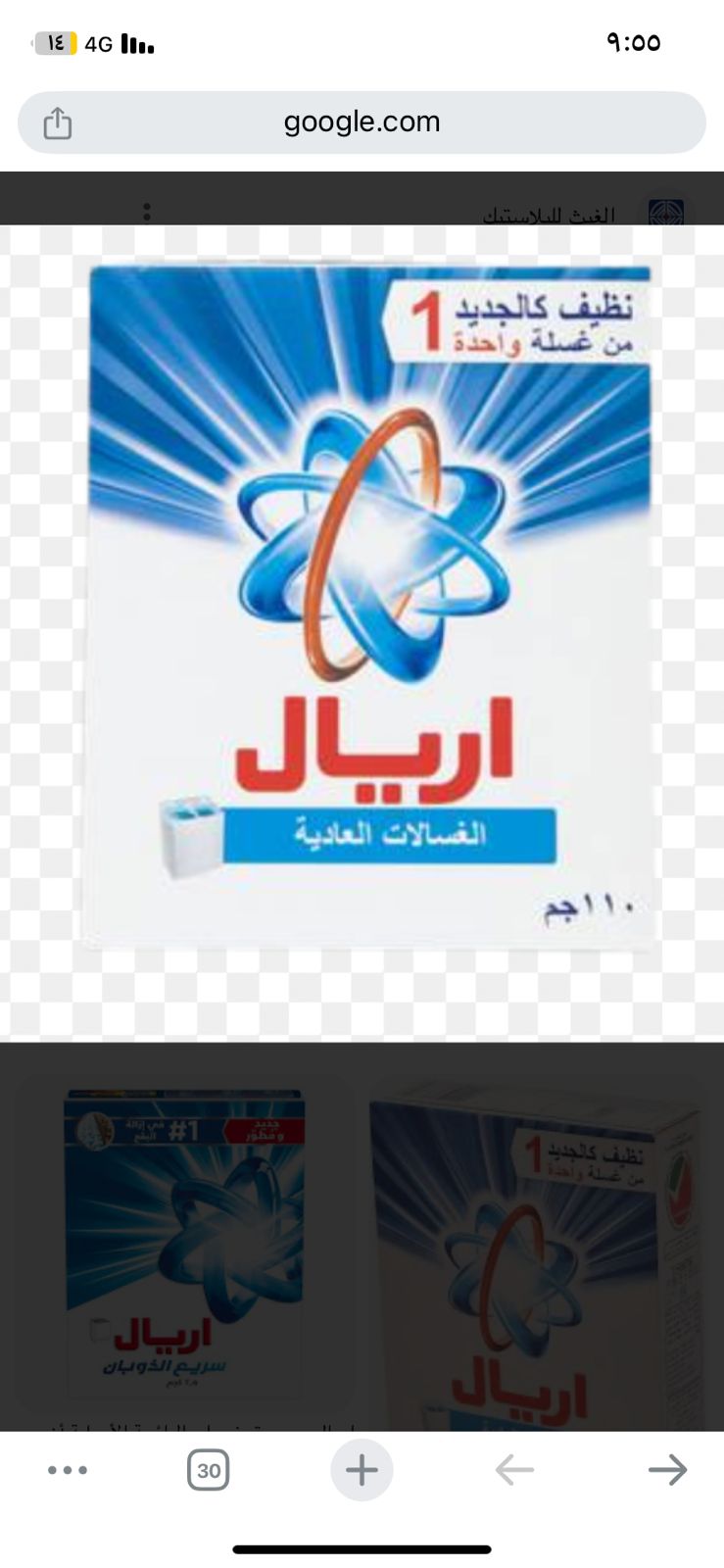724x1568 pixels.
Task: Open the الغيث للبلاستيك source link
Action: tap(549, 215)
